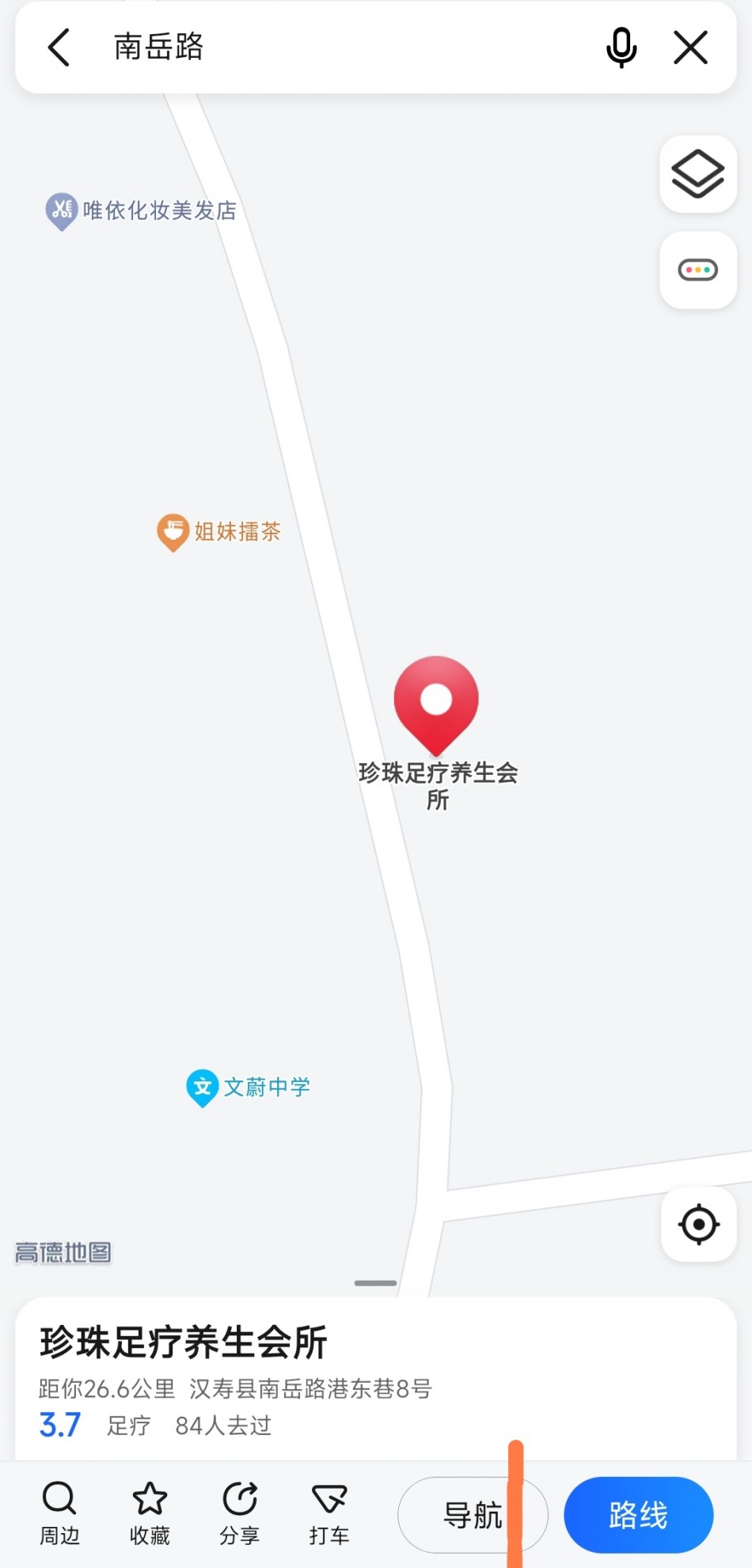The image size is (752, 1568).
Task: Select the 姐妹擂茶 point of interest
Action: [x=173, y=532]
